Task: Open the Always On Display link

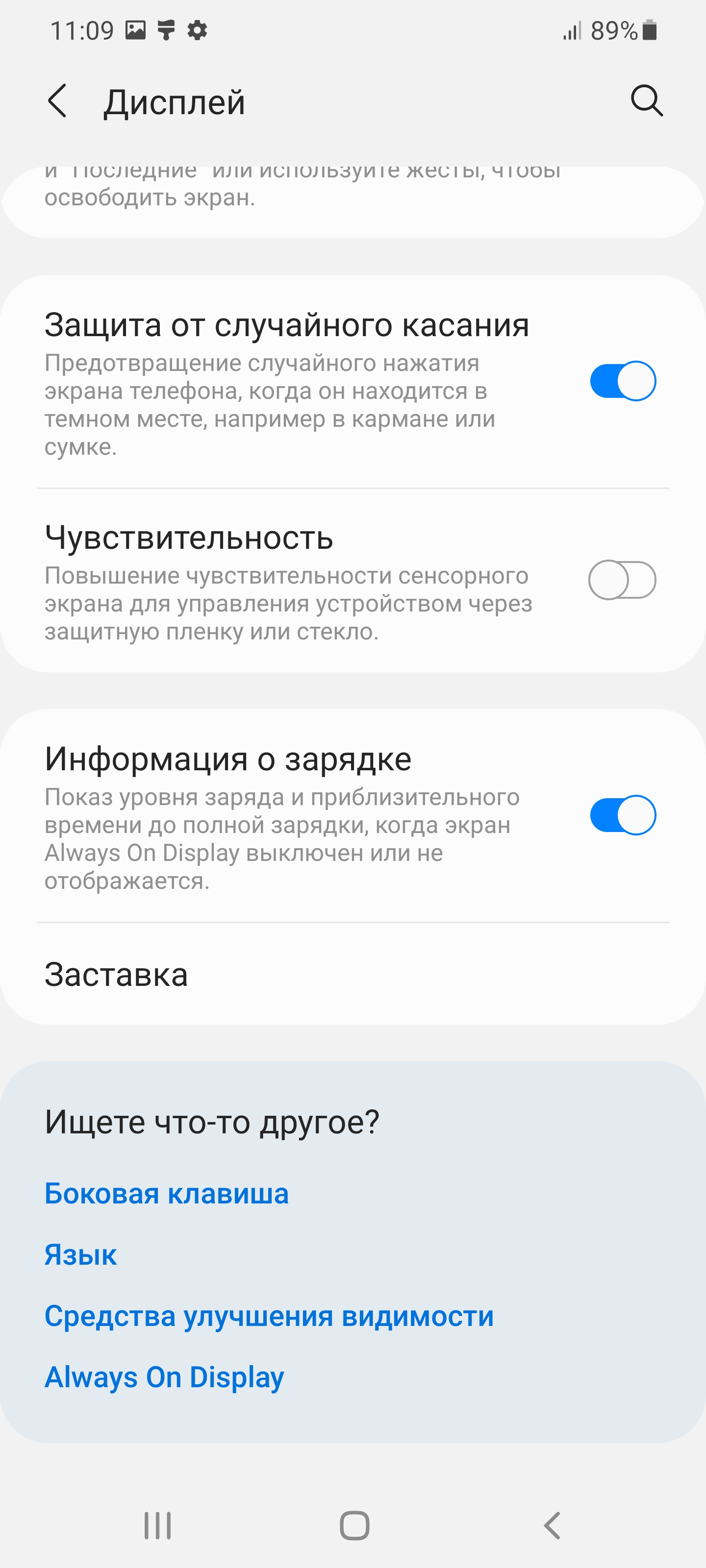Action: tap(164, 1377)
